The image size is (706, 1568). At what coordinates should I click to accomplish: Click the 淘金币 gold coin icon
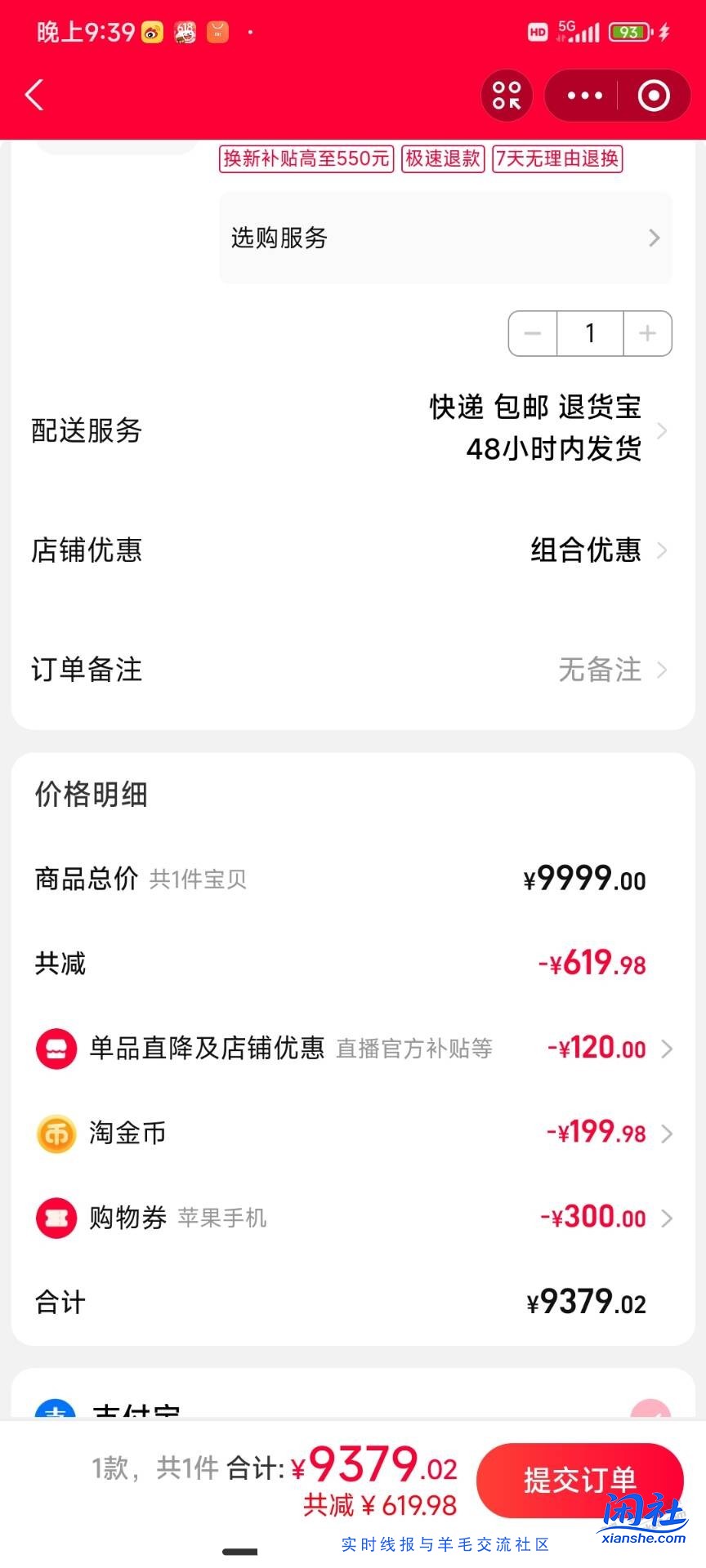click(56, 1134)
